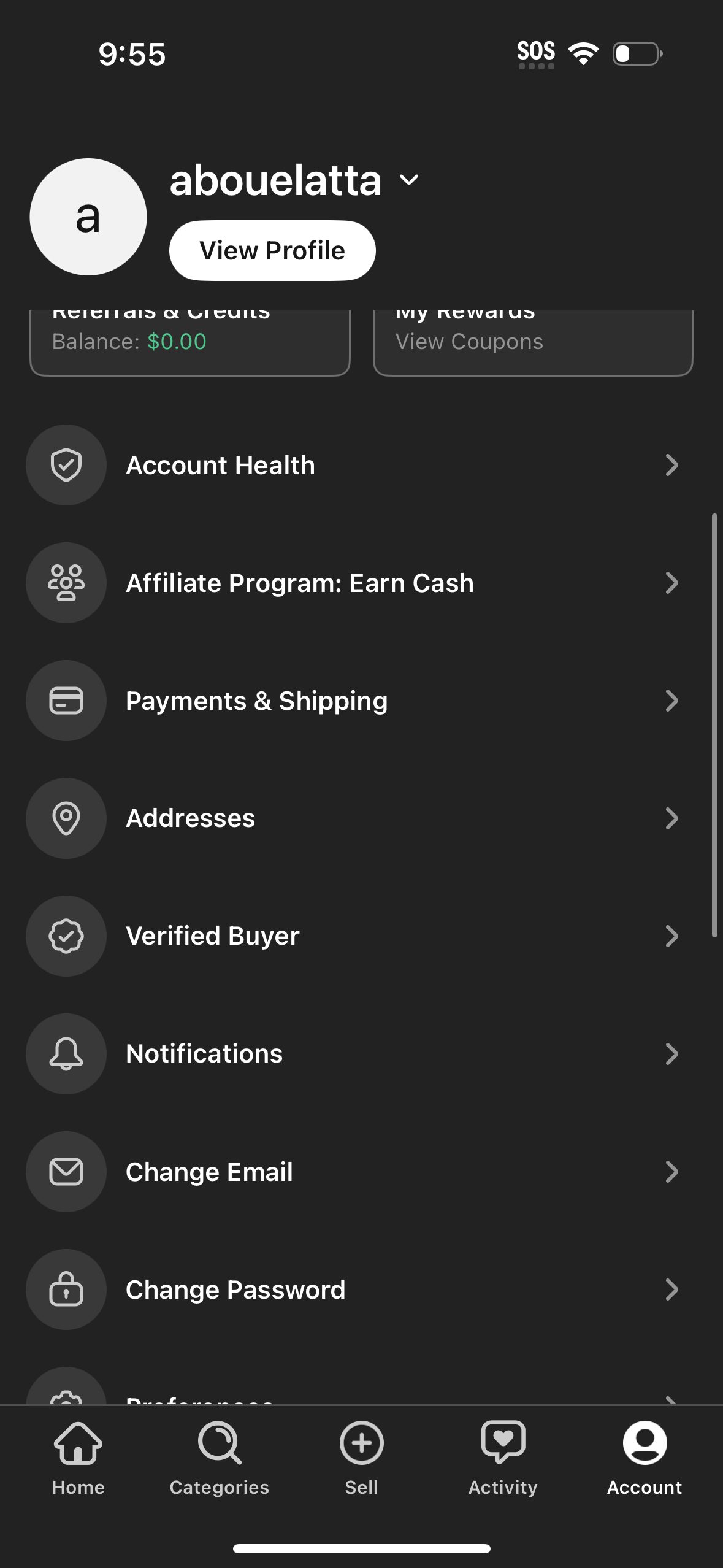This screenshot has height=1568, width=723.
Task: Open the Change Email screen
Action: coord(208,1171)
